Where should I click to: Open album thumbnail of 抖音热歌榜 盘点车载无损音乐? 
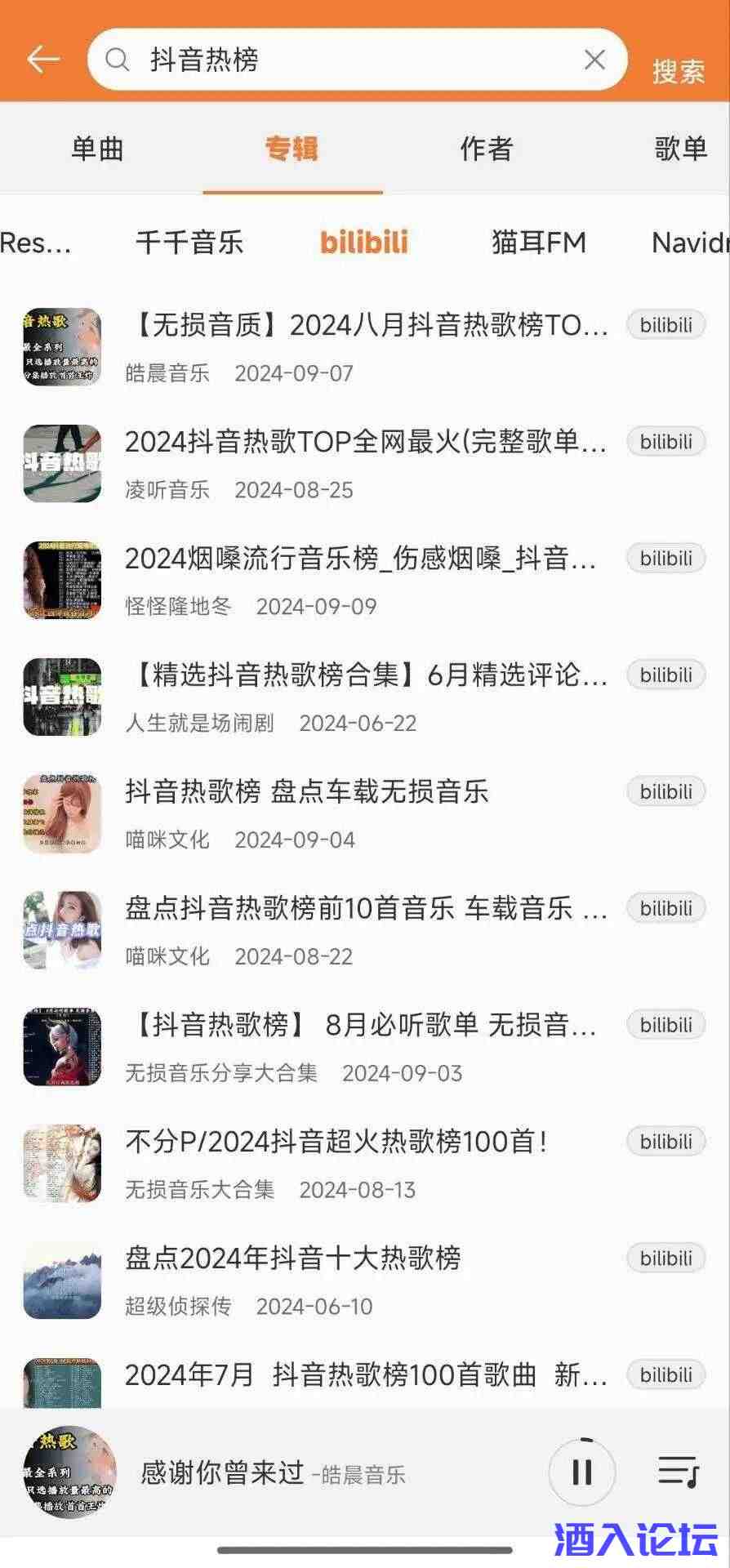[x=61, y=813]
